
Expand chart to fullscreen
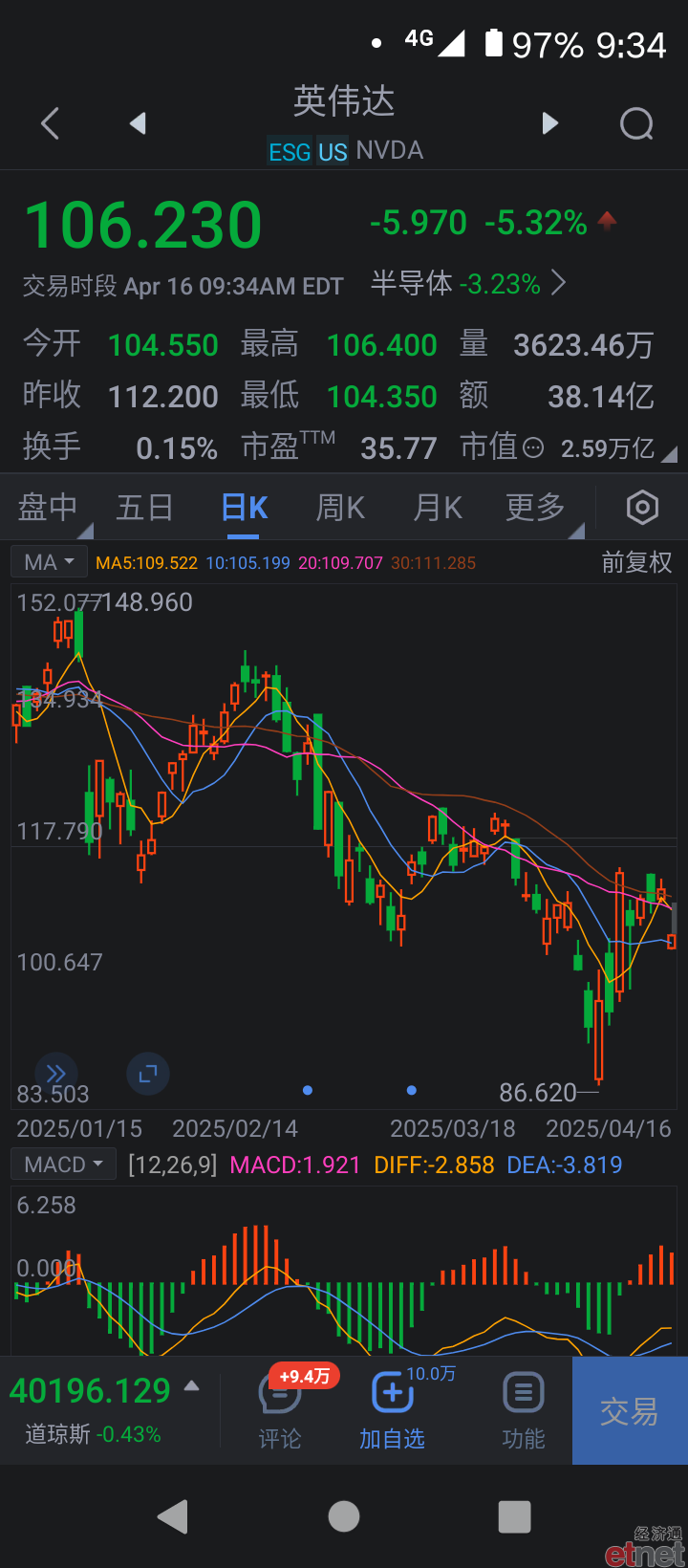click(x=148, y=1074)
